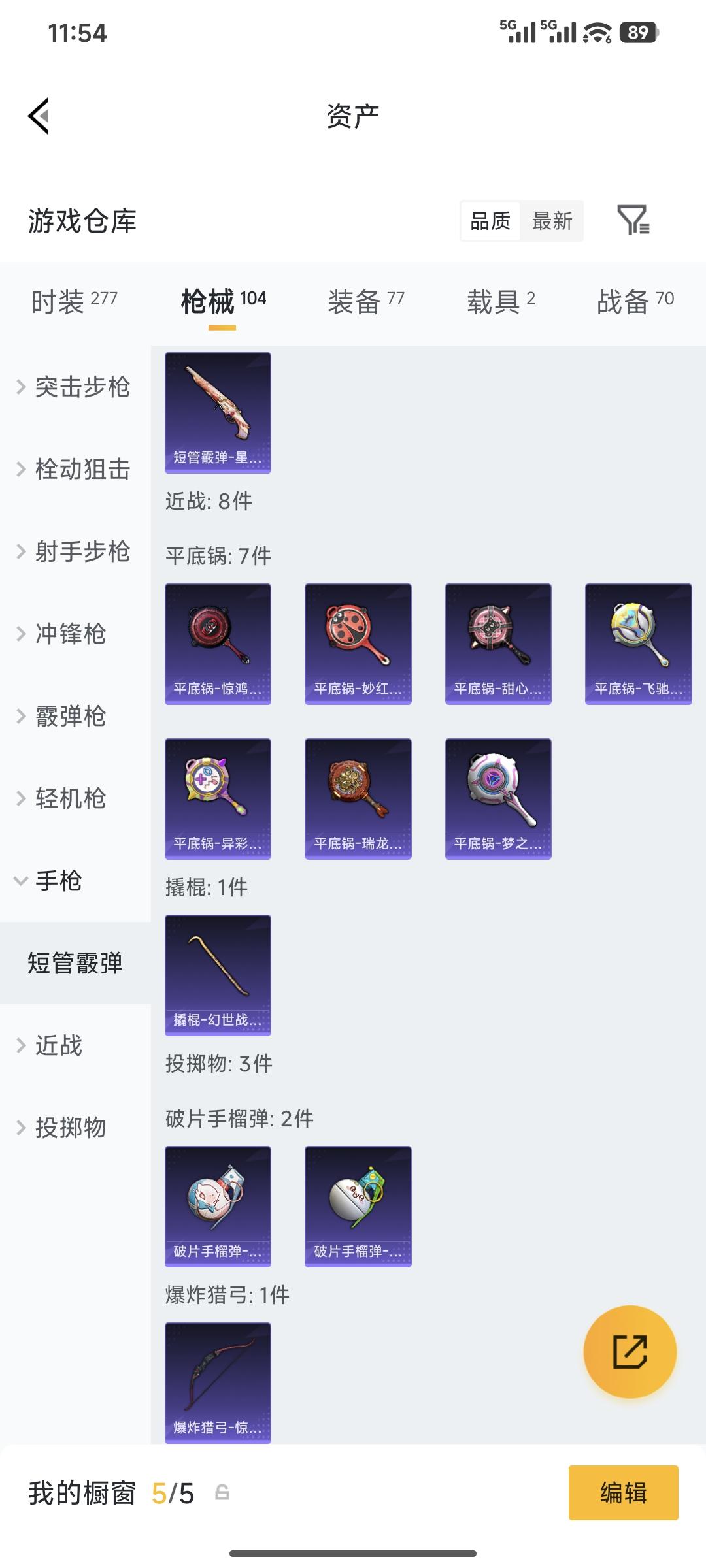Select 短管霰弹 in the sidebar
The width and height of the screenshot is (706, 1568).
75,964
